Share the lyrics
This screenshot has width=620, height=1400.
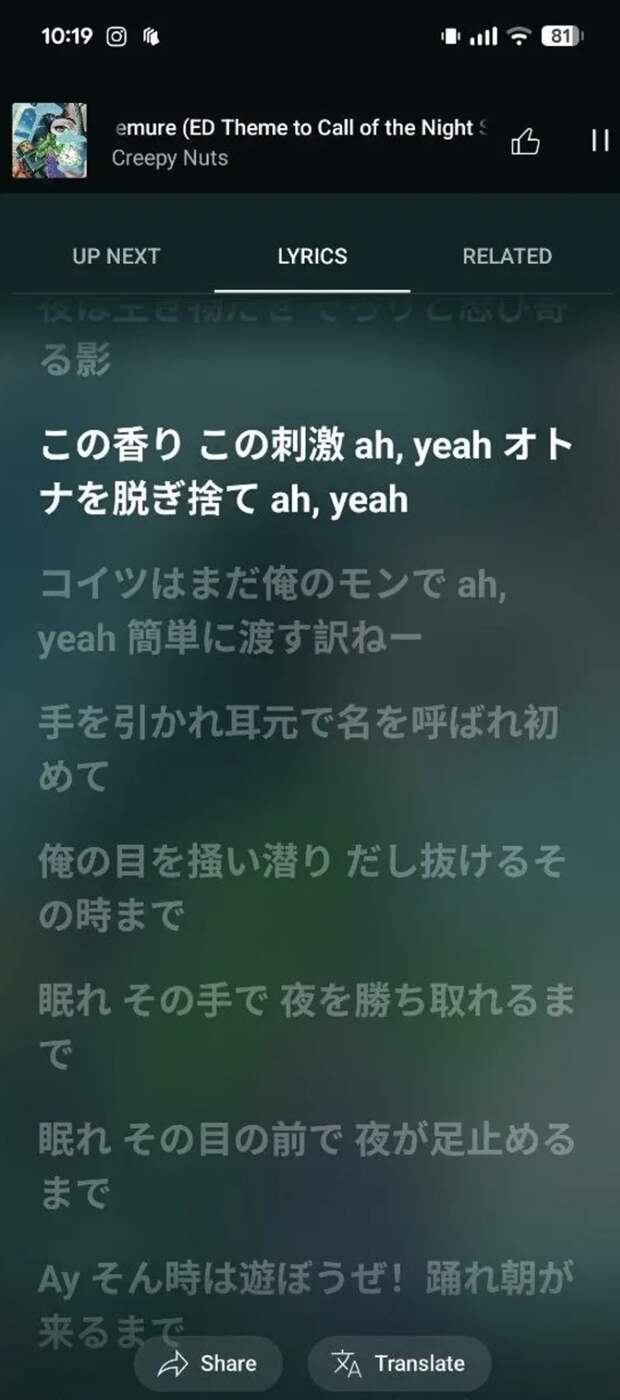[x=208, y=1363]
